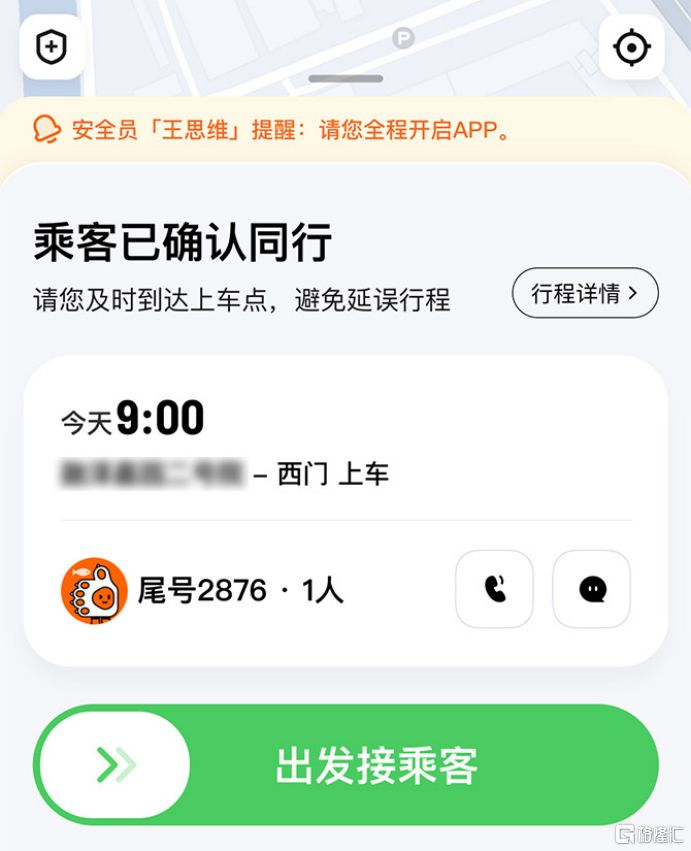The width and height of the screenshot is (691, 851).
Task: Recenter map to current location
Action: [x=631, y=47]
